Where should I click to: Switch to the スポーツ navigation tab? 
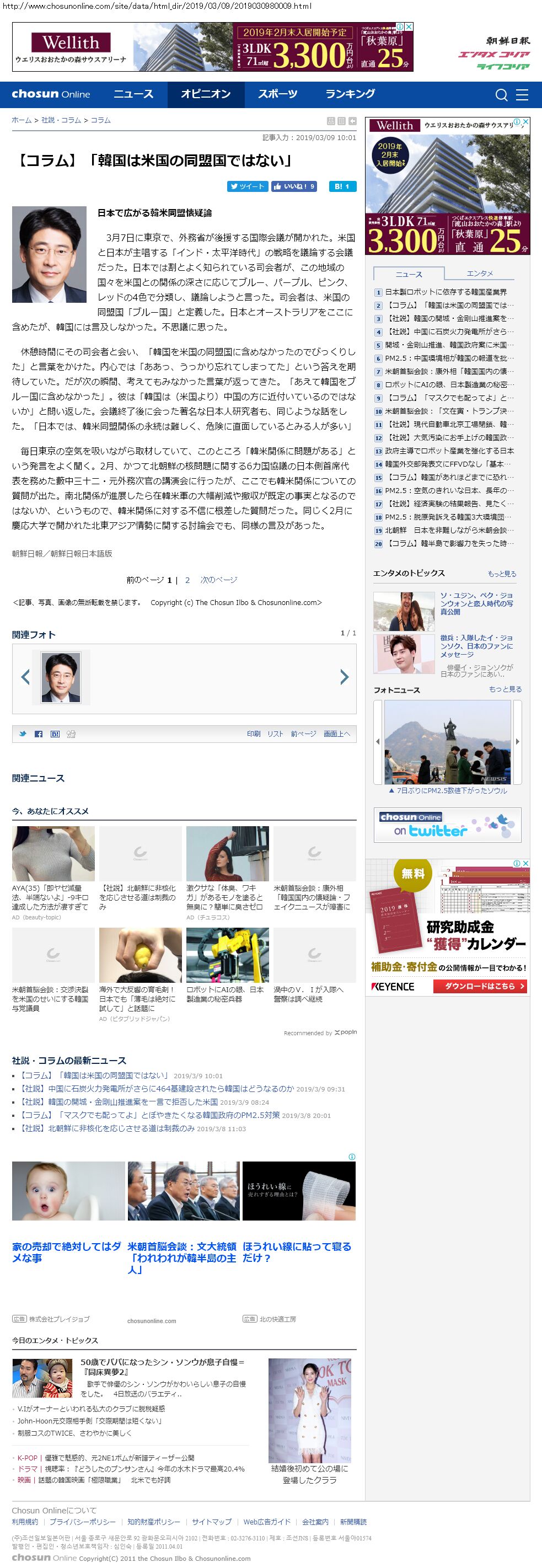pos(277,94)
